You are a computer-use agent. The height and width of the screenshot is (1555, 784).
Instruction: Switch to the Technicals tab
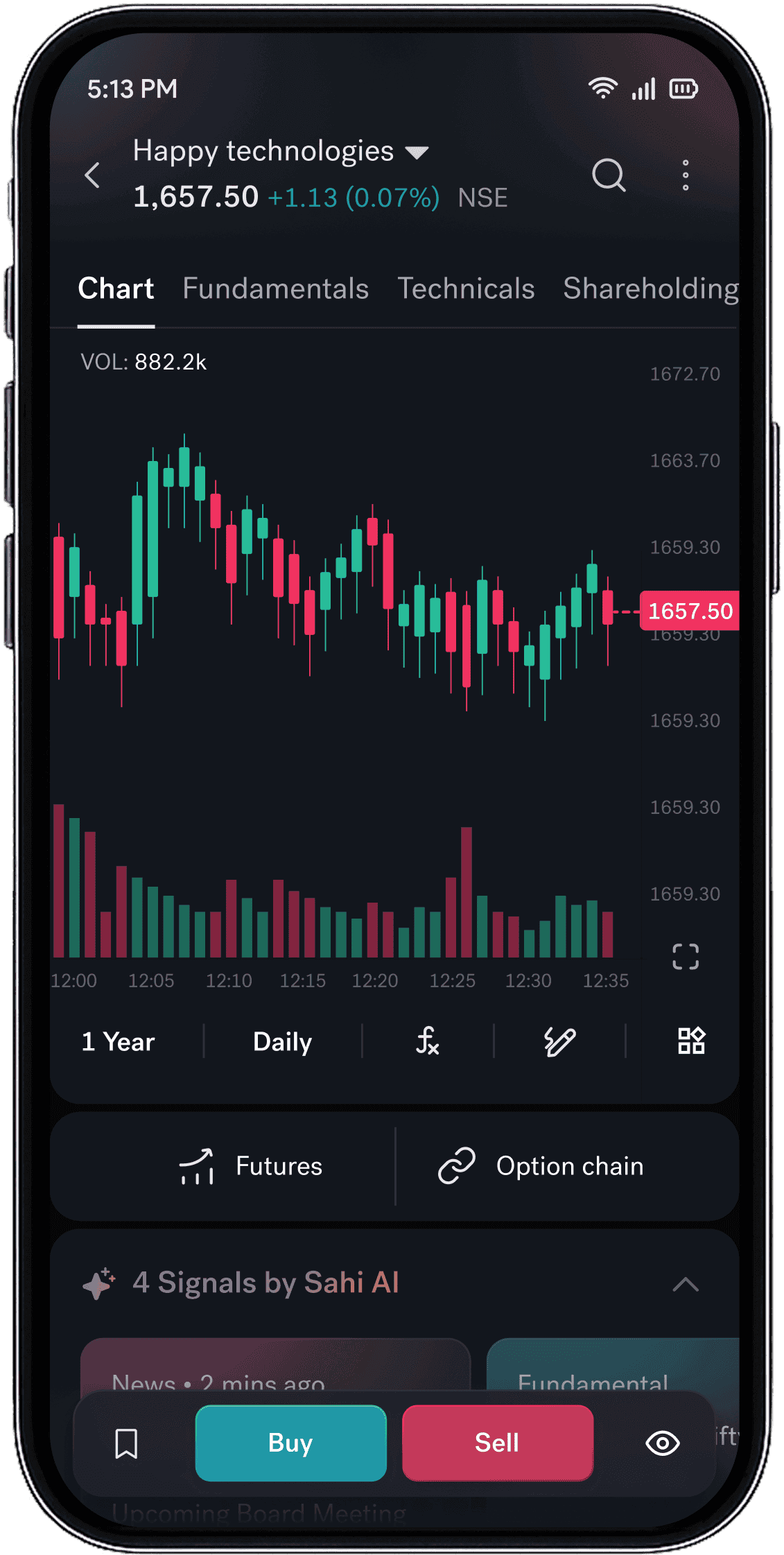click(466, 289)
